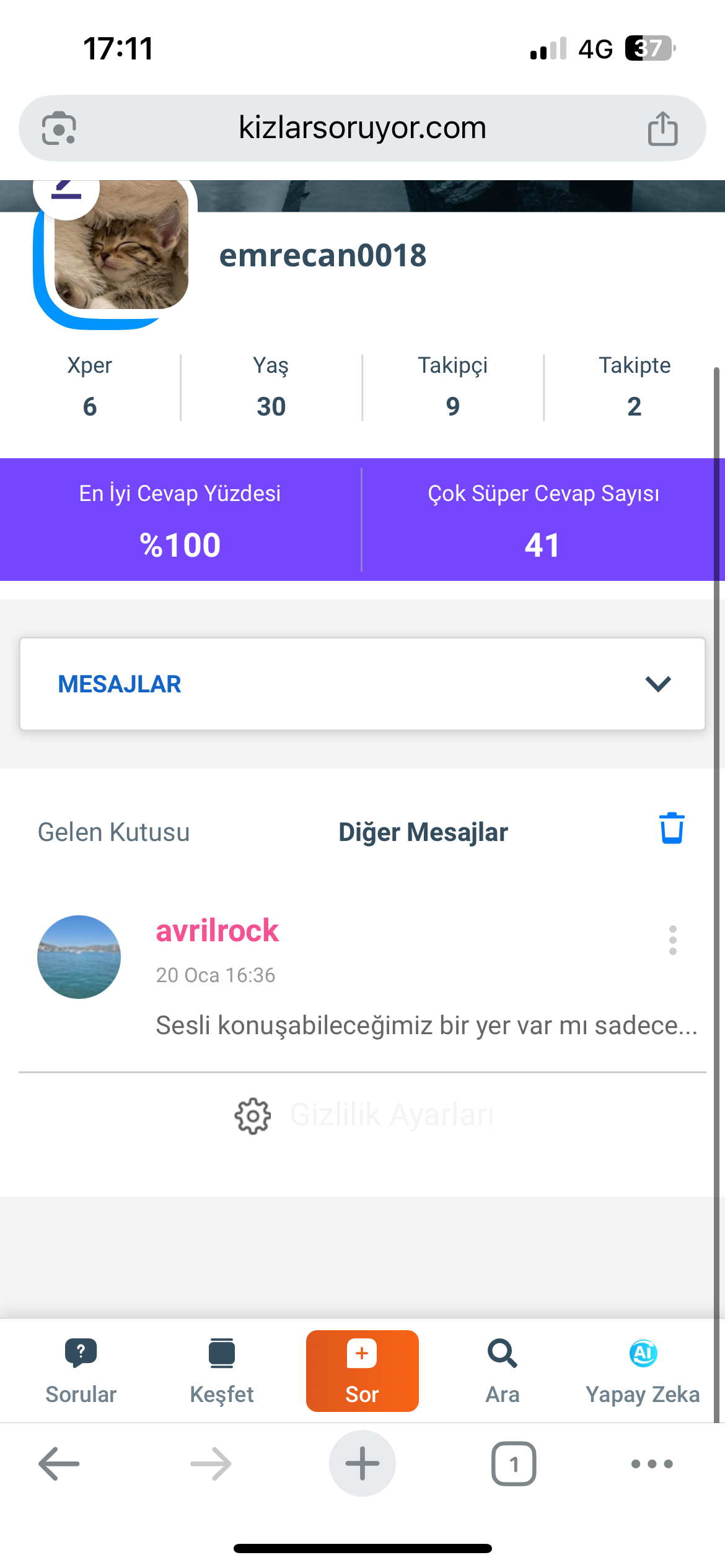Go back with the browser back arrow
725x1568 pixels.
click(59, 1464)
